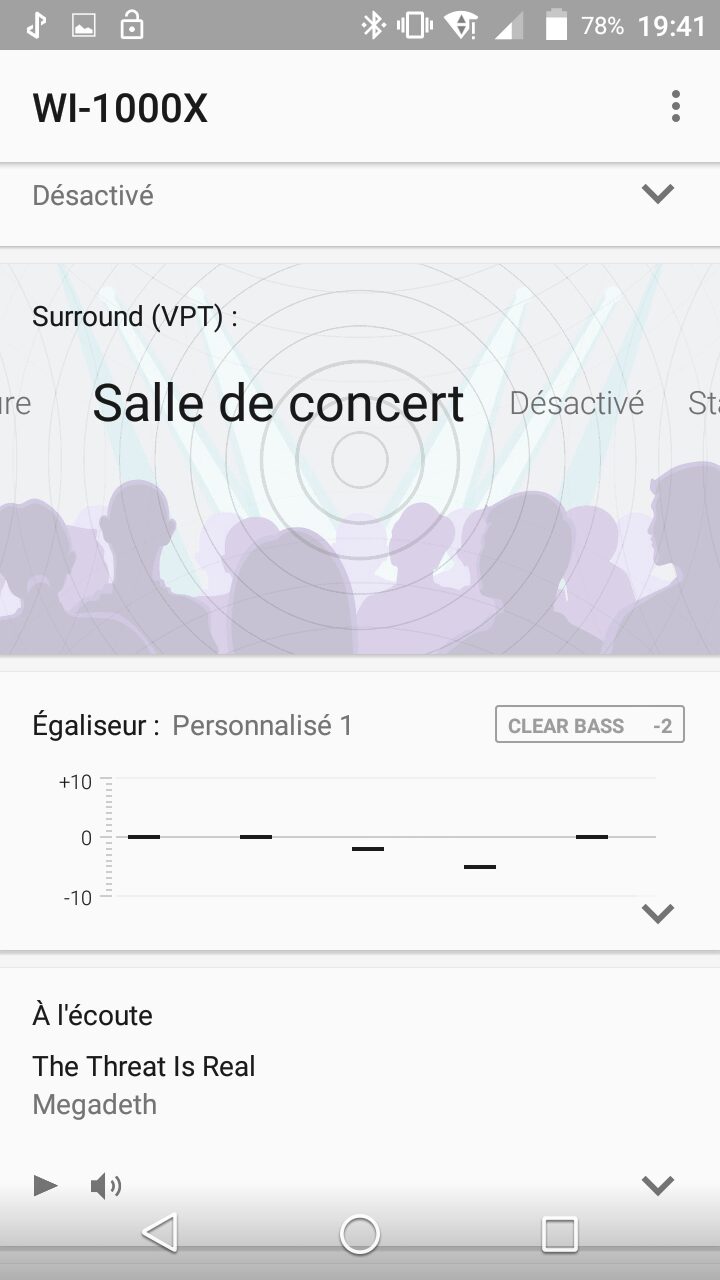Select the Désactivé surround mode
The image size is (720, 1280).
coord(576,403)
